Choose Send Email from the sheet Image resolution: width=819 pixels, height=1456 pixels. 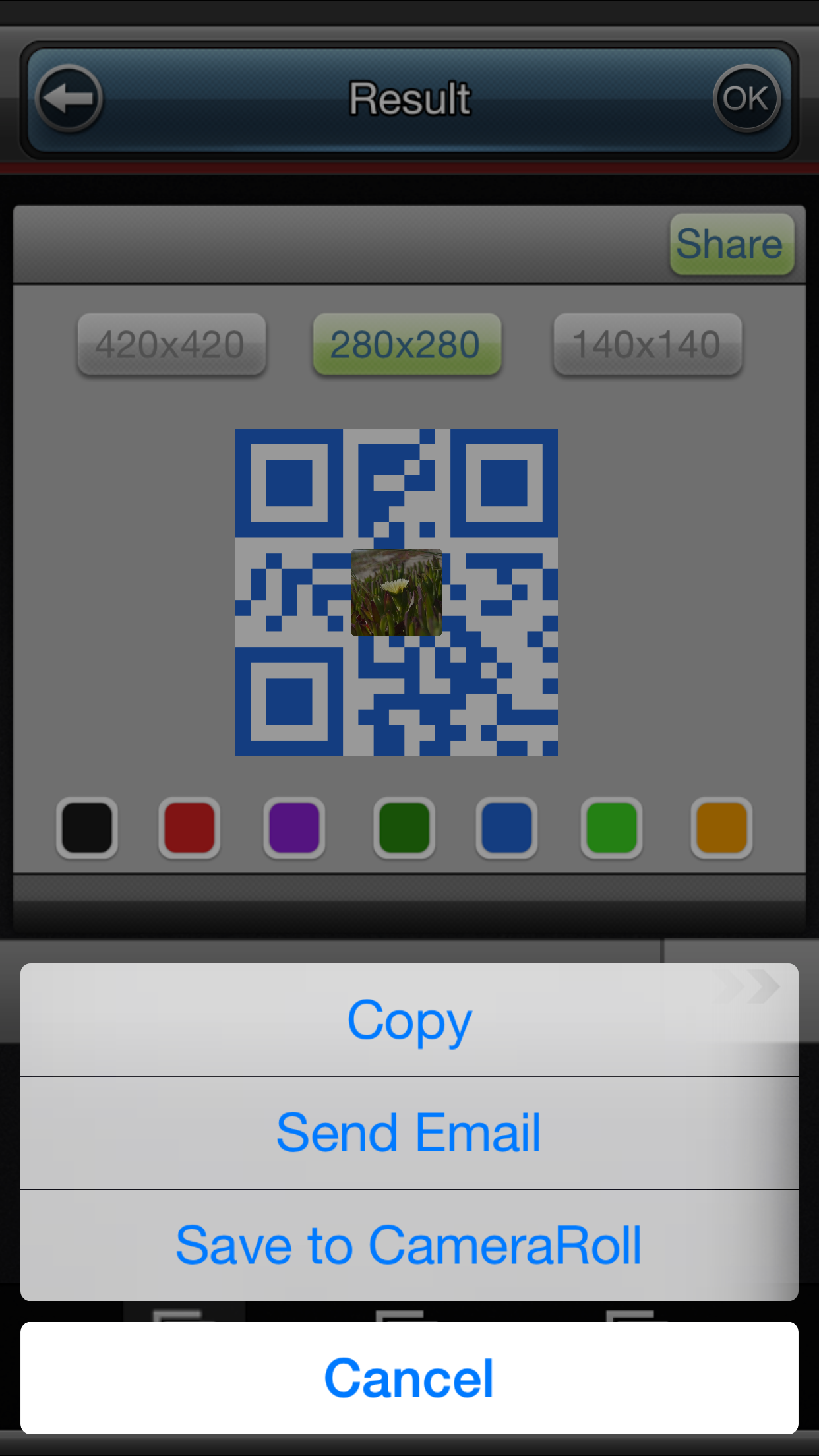coord(409,1132)
